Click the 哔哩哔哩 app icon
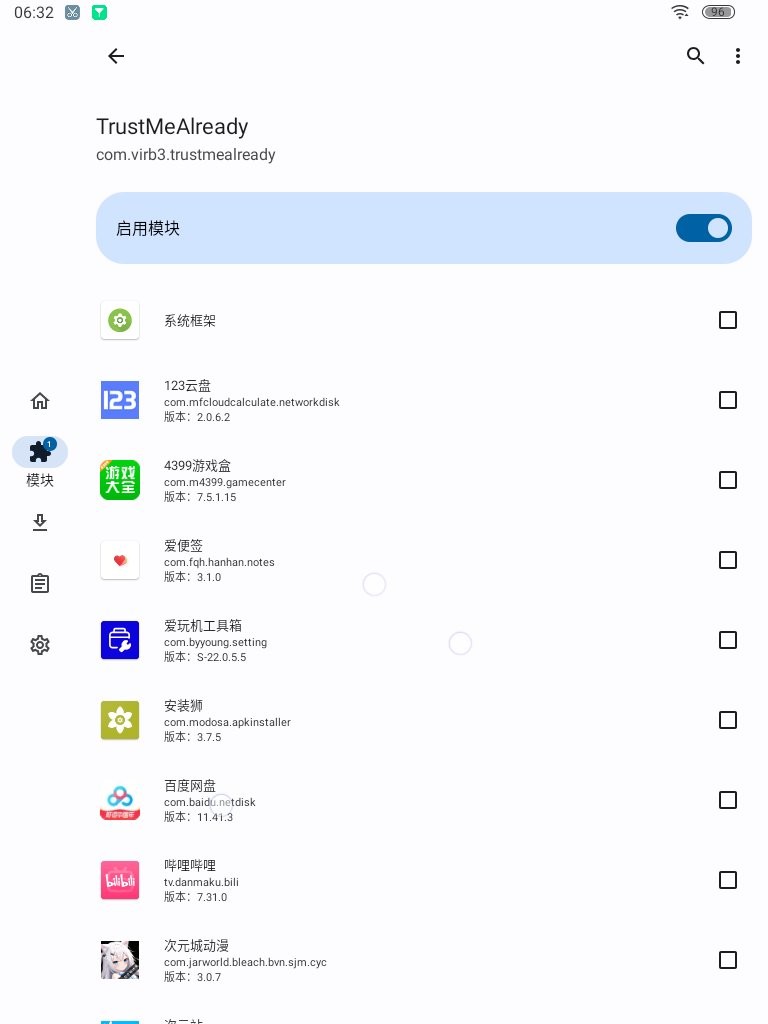Viewport: 768px width, 1024px height. pyautogui.click(x=120, y=880)
